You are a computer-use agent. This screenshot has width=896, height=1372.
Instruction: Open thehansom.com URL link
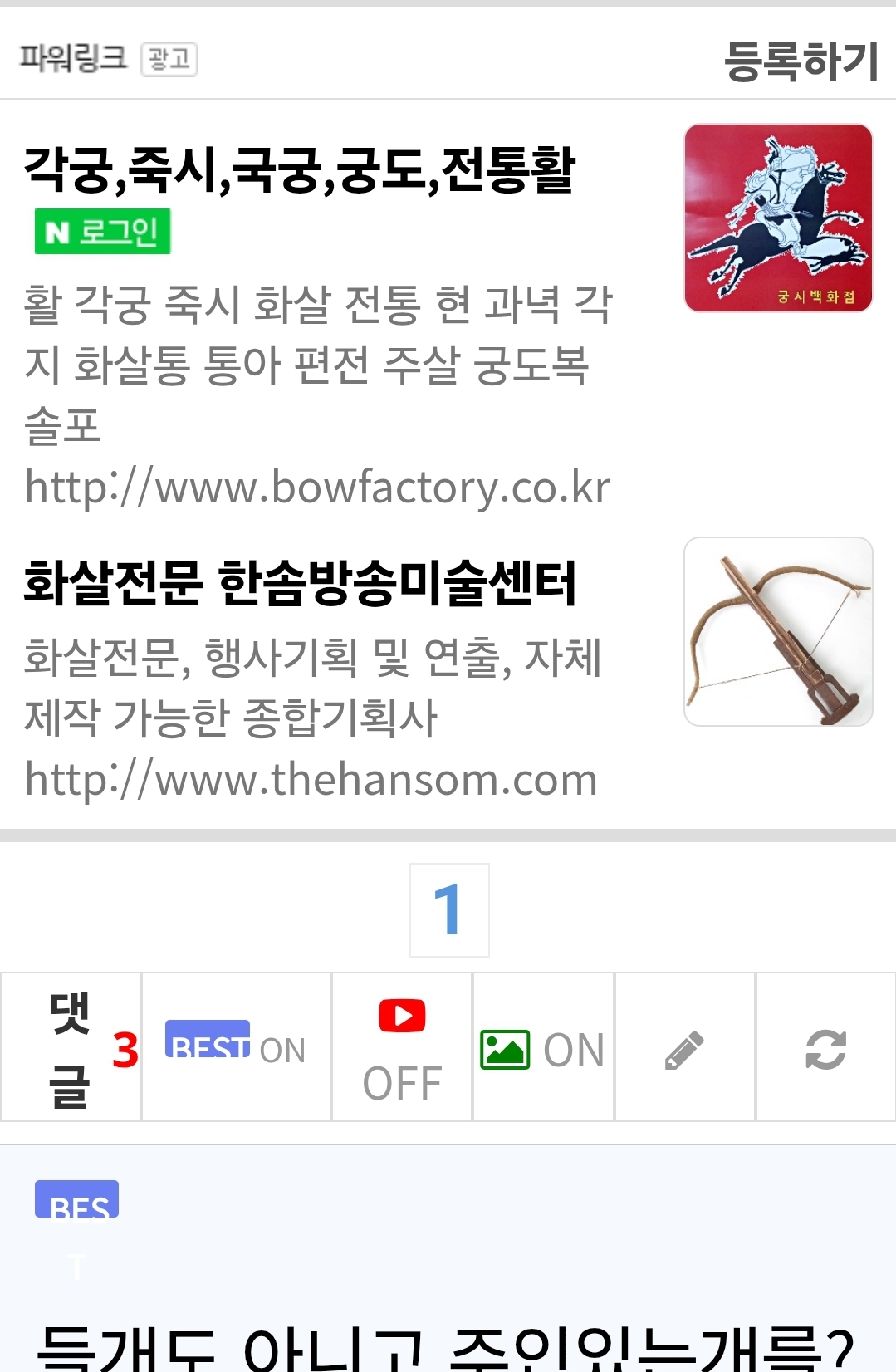click(x=311, y=780)
